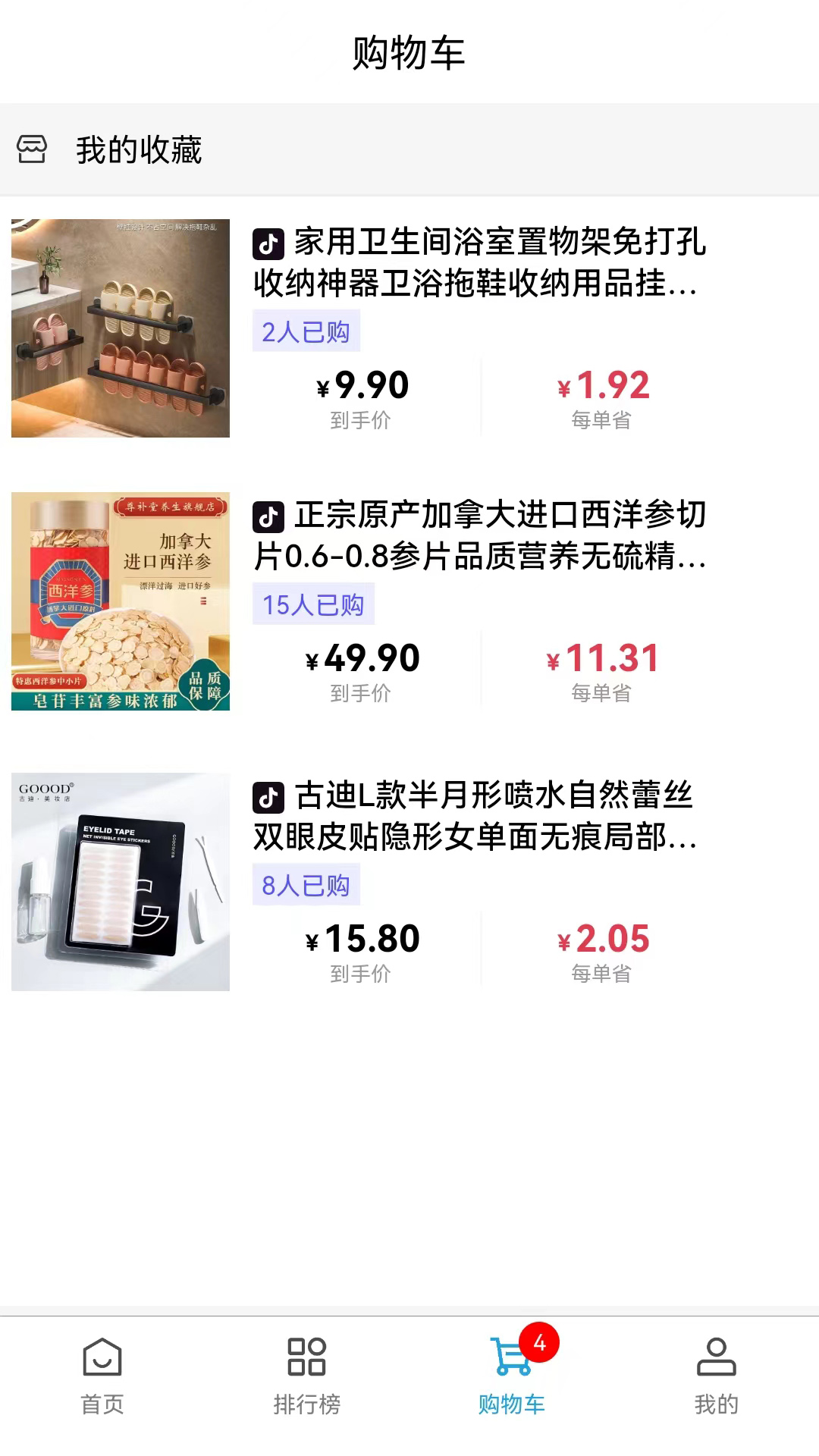Click the Douyin icon on the ginseng slices product
Screen dimensions: 819x1456
click(266, 518)
